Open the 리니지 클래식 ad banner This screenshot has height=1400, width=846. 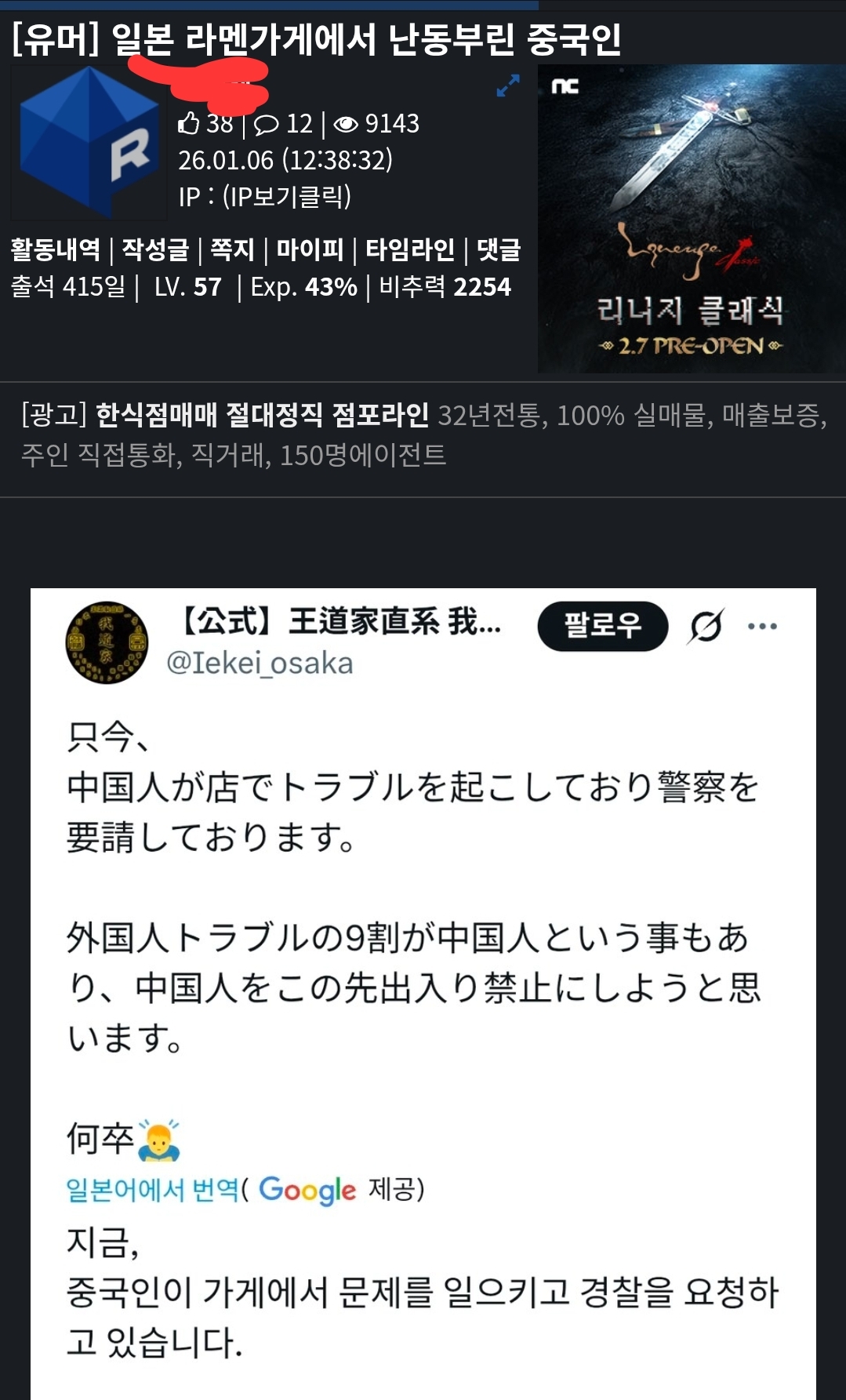691,219
